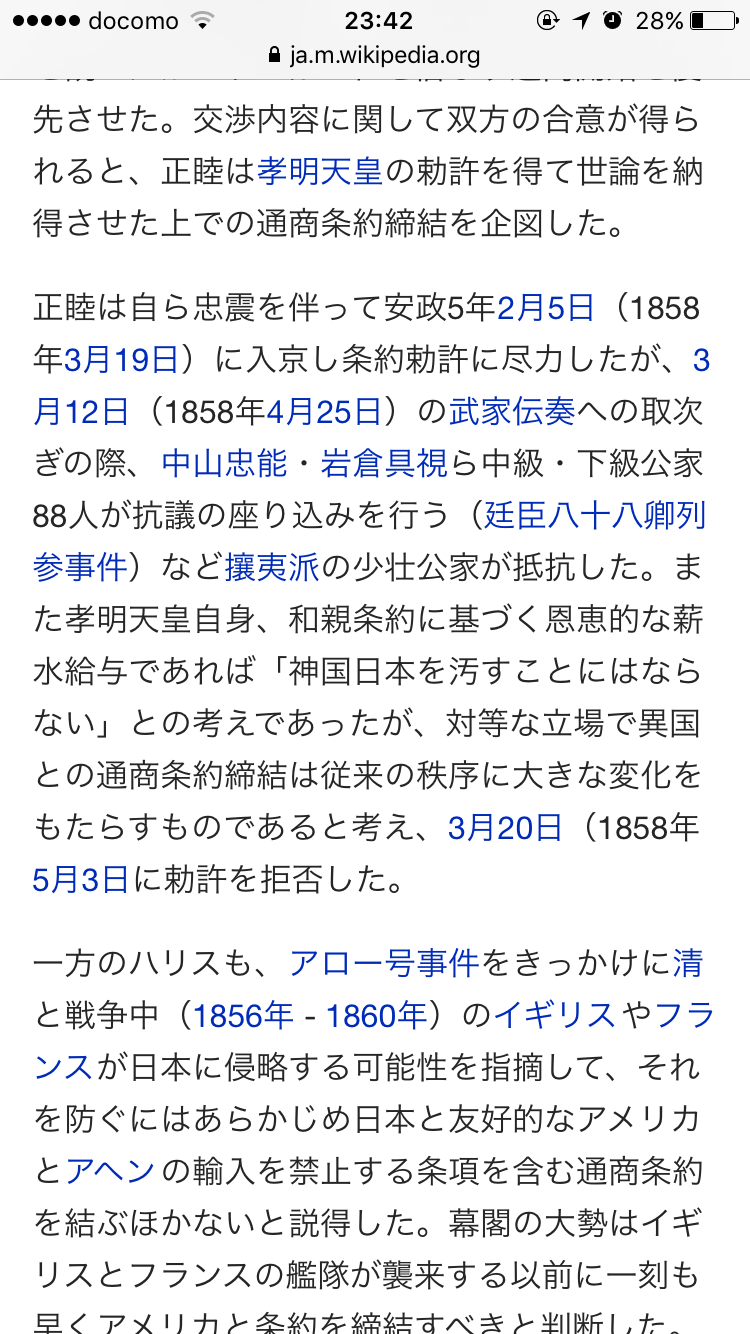The width and height of the screenshot is (750, 1334).
Task: Tap the 清 link
Action: tap(688, 963)
